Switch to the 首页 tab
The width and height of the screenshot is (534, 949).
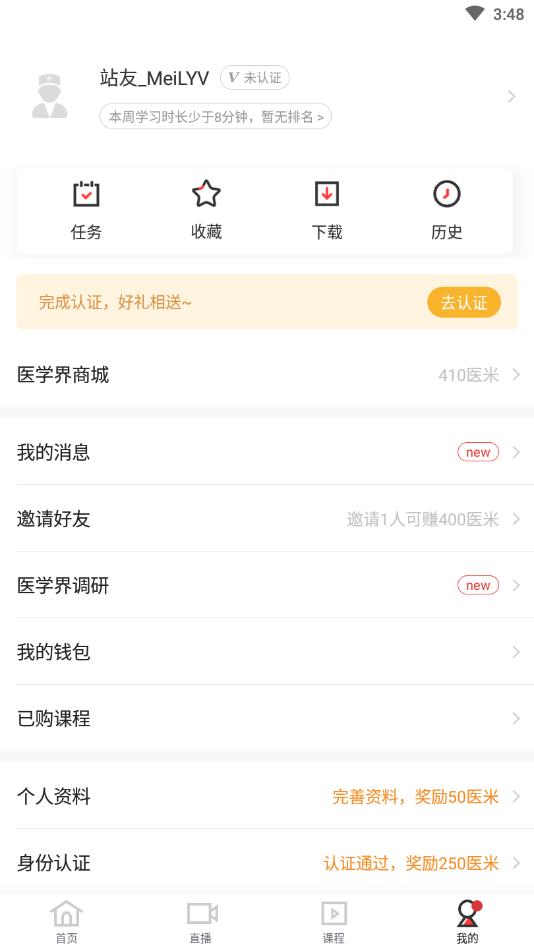67,922
